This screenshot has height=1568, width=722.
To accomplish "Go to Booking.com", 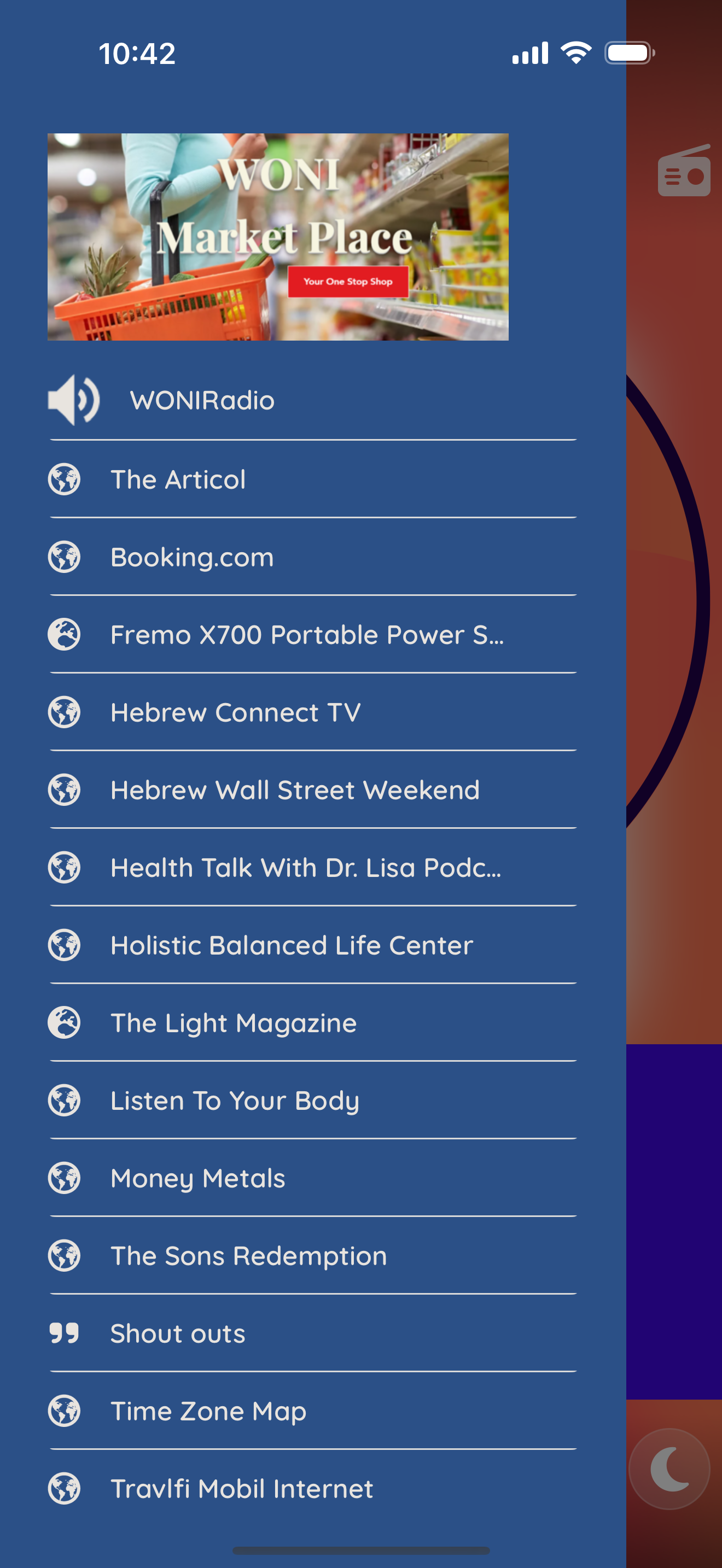I will click(313, 557).
